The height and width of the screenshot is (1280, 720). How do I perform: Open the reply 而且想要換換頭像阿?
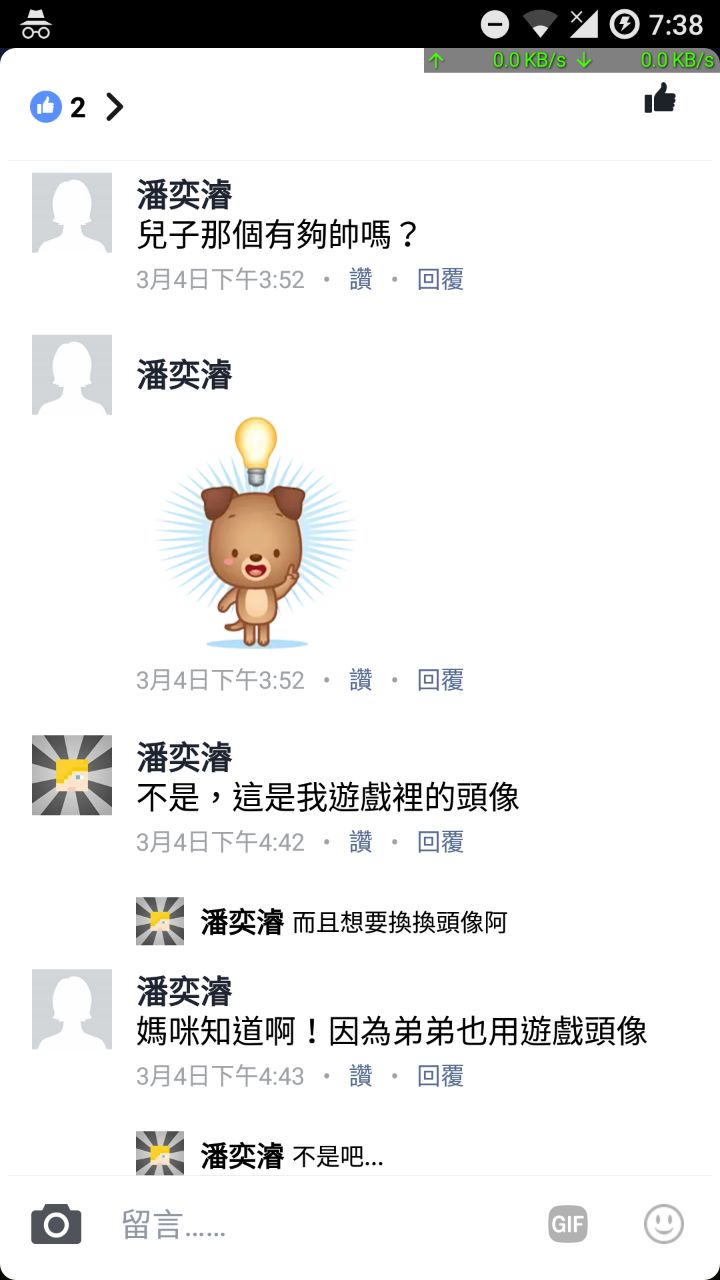[398, 922]
